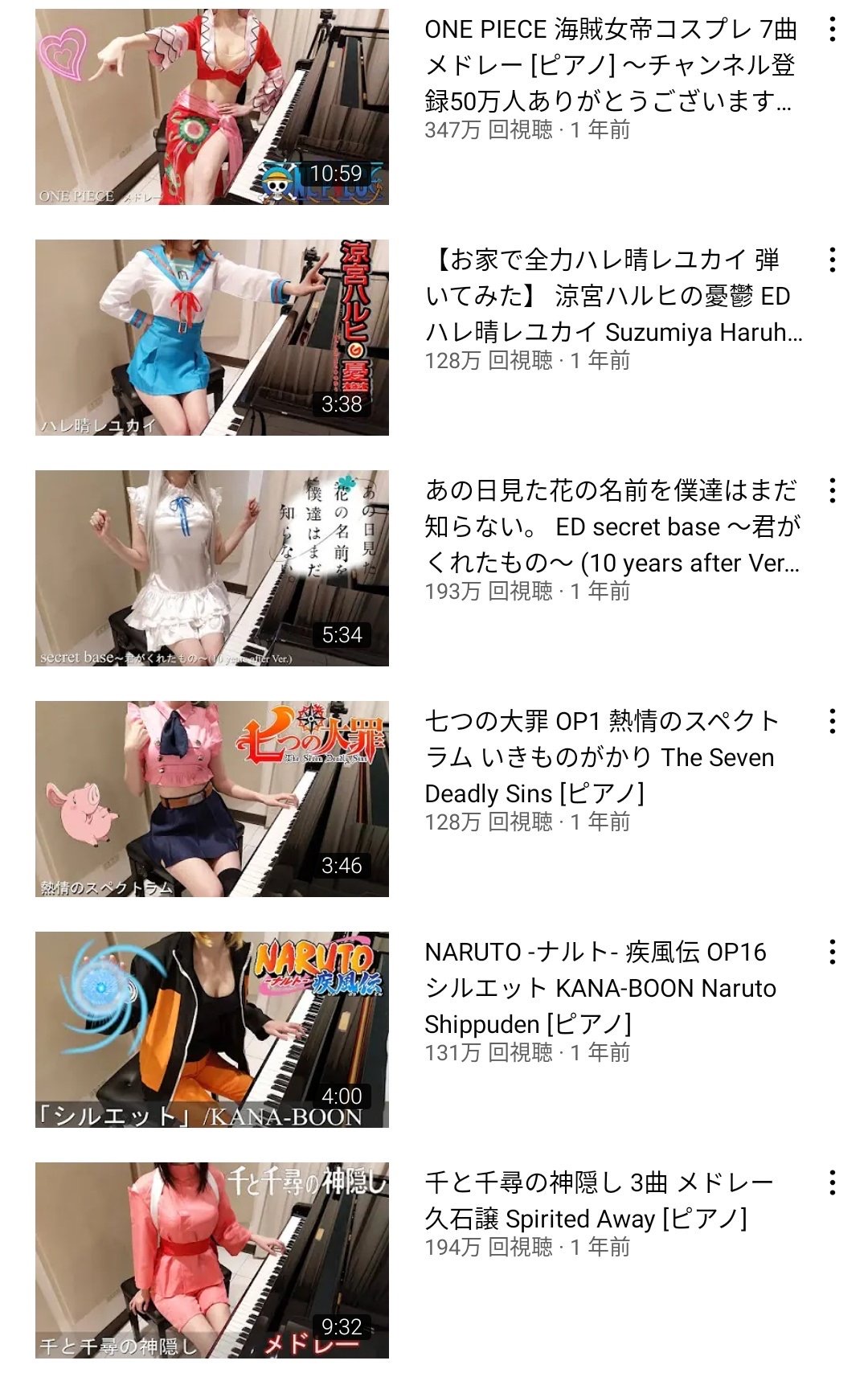The height and width of the screenshot is (1377, 868).
Task: Play the Naruto シルエット 4:00 thumbnail
Action: click(211, 1030)
